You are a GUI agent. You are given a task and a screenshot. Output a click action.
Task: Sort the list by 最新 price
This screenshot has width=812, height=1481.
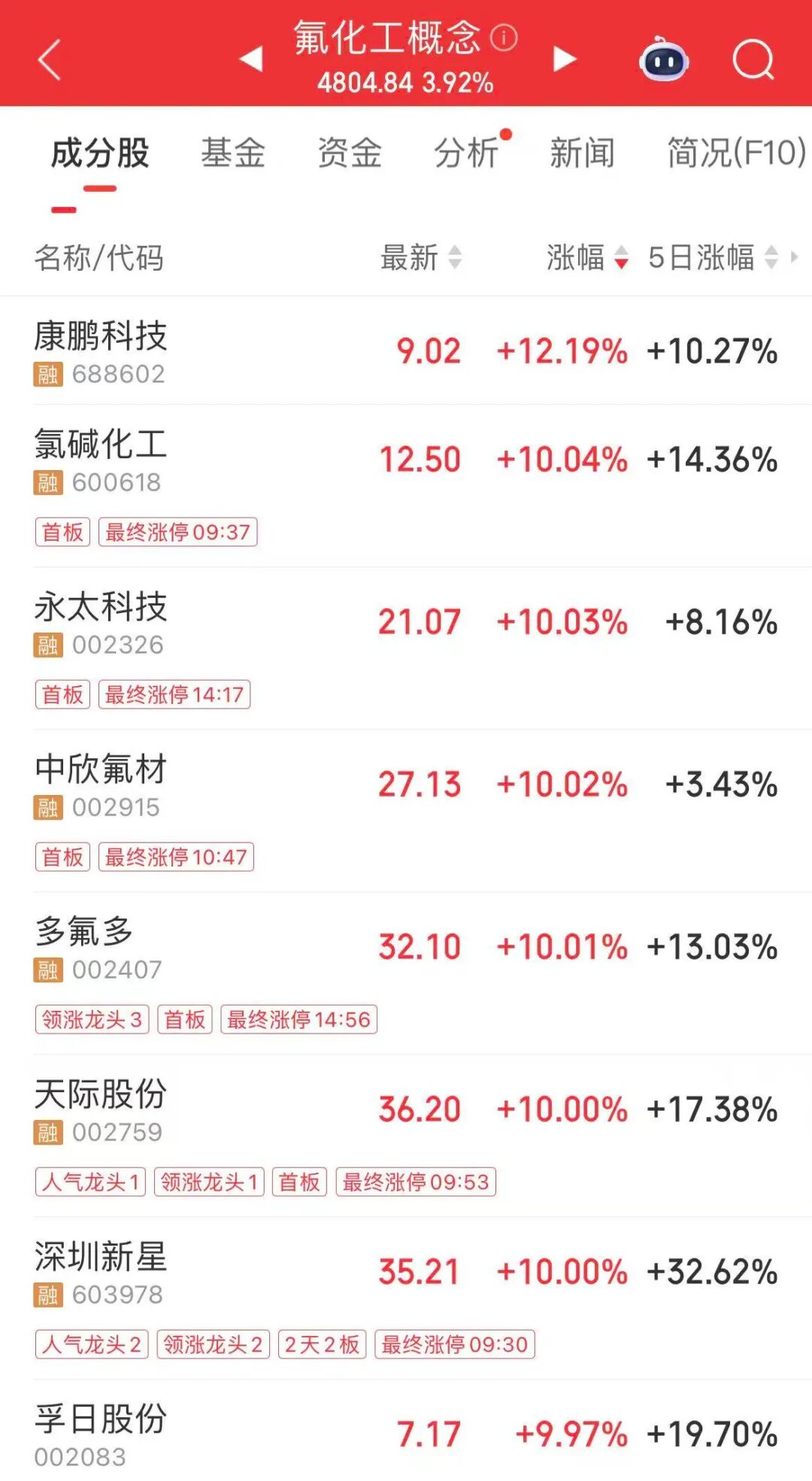click(x=420, y=257)
